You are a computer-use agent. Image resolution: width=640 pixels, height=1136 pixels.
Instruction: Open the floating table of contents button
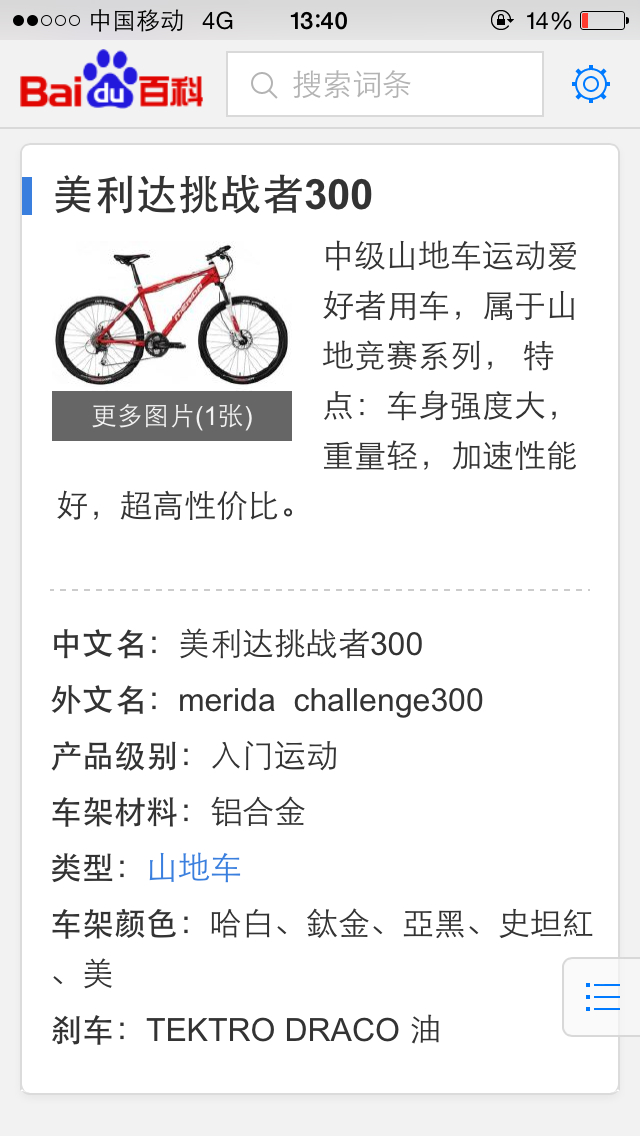click(x=602, y=996)
